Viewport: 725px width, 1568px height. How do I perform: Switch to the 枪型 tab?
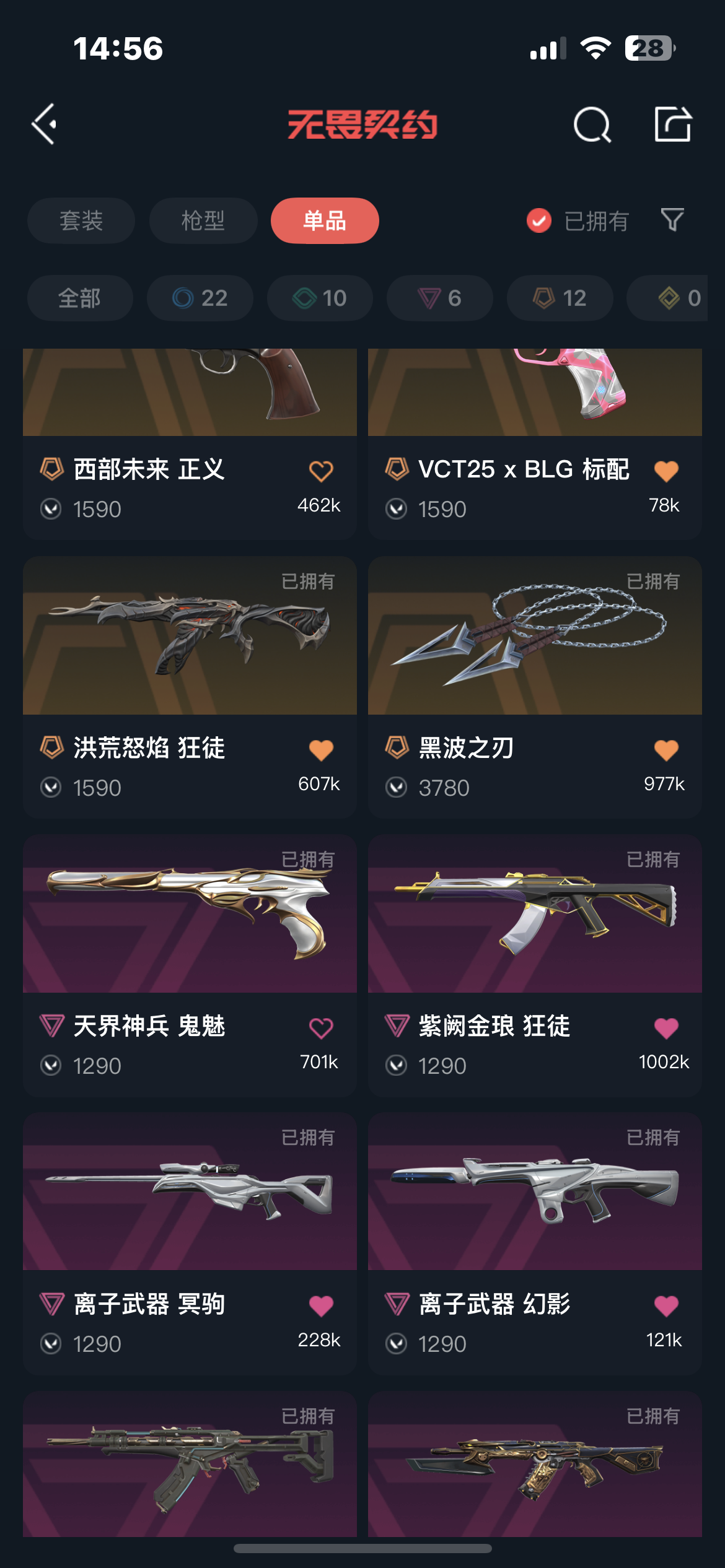(x=203, y=220)
